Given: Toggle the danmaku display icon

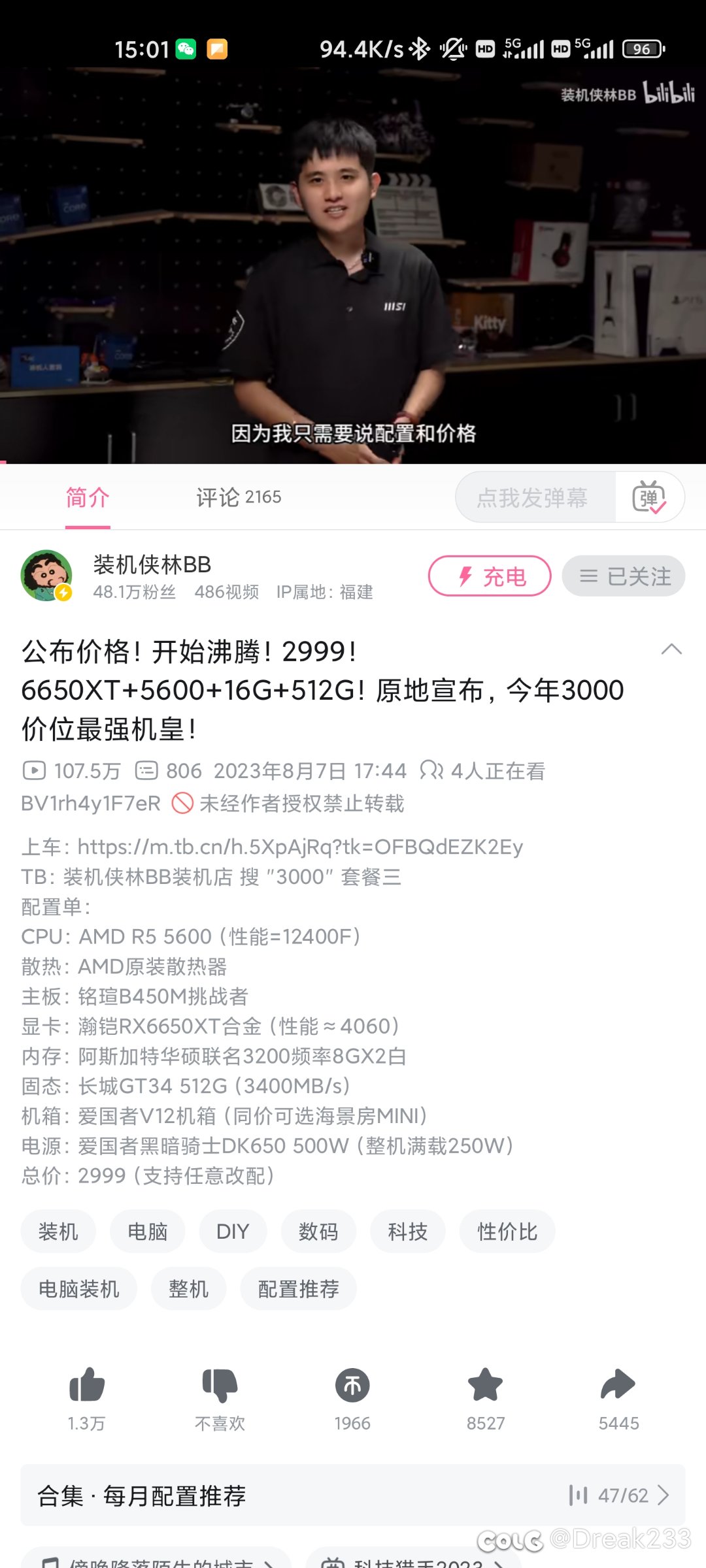Looking at the screenshot, I should 648,498.
